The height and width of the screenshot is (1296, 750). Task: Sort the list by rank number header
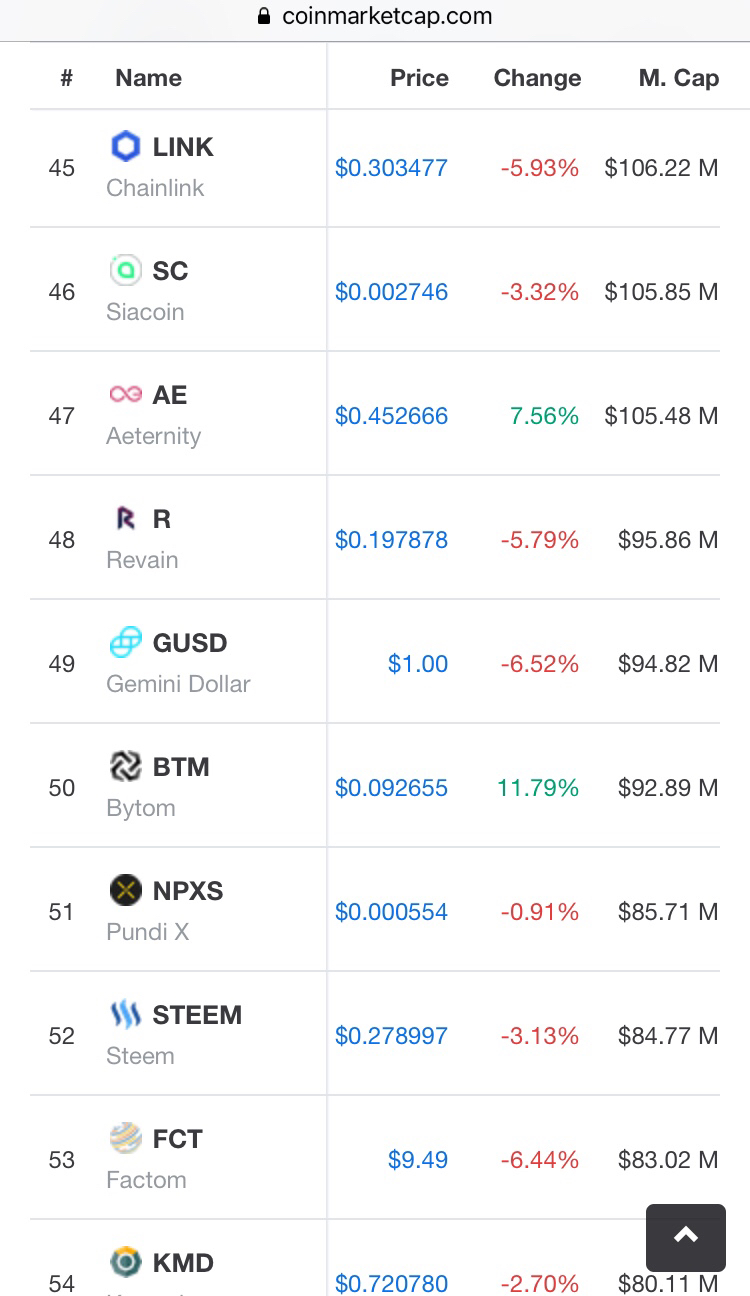click(x=66, y=78)
